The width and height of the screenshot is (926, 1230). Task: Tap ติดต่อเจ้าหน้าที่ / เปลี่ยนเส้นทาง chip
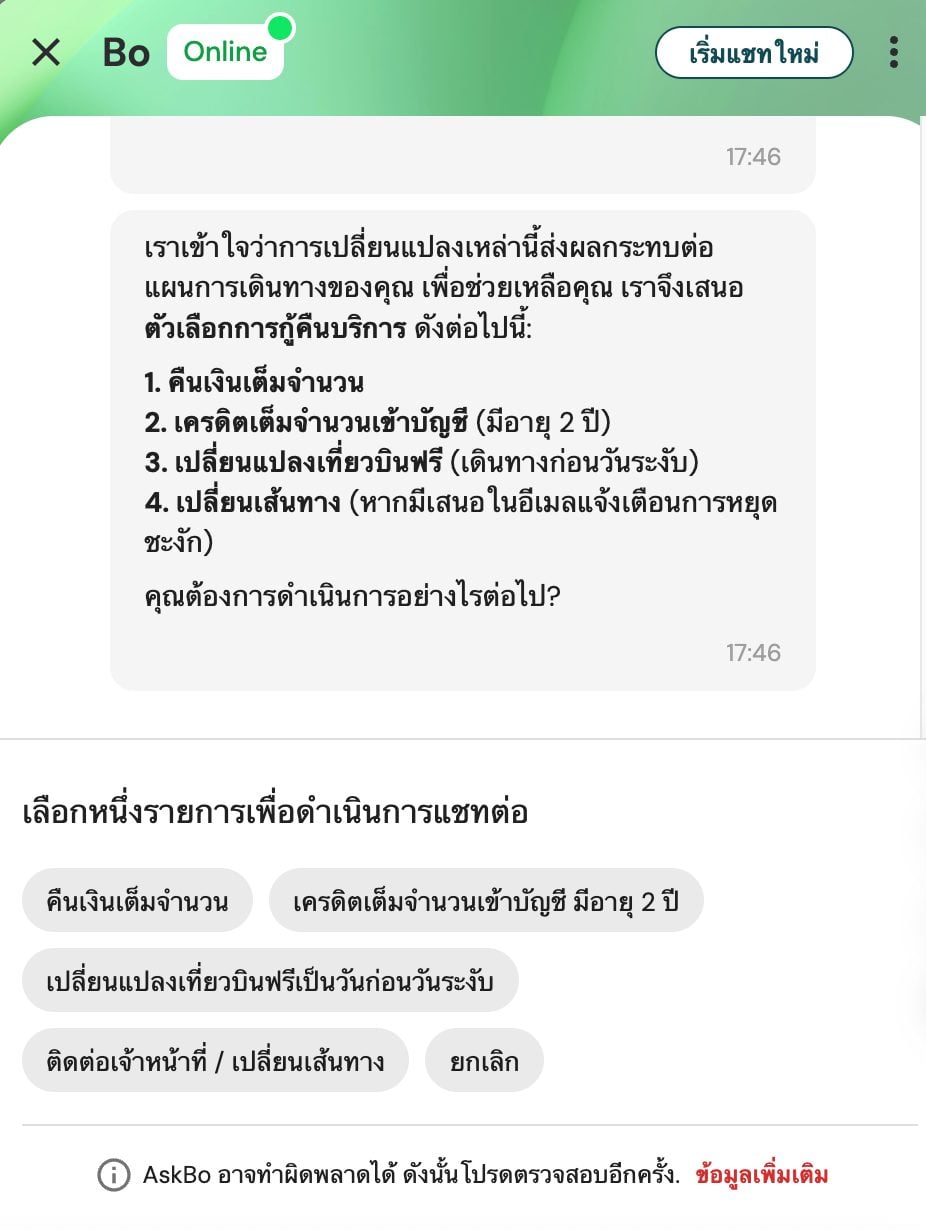click(215, 1060)
